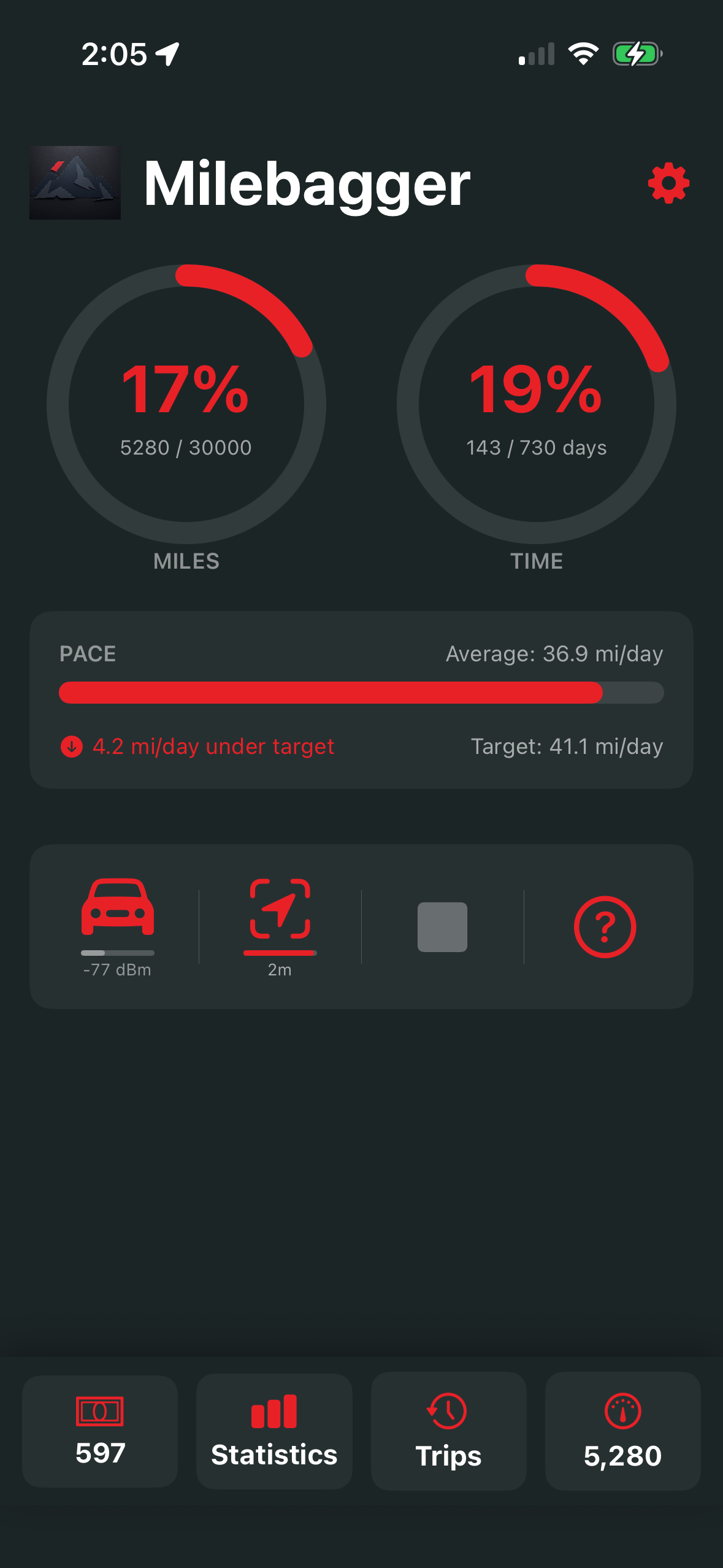Image resolution: width=723 pixels, height=1568 pixels.
Task: Tap the GPS accuracy 2m indicator
Action: coord(279,969)
